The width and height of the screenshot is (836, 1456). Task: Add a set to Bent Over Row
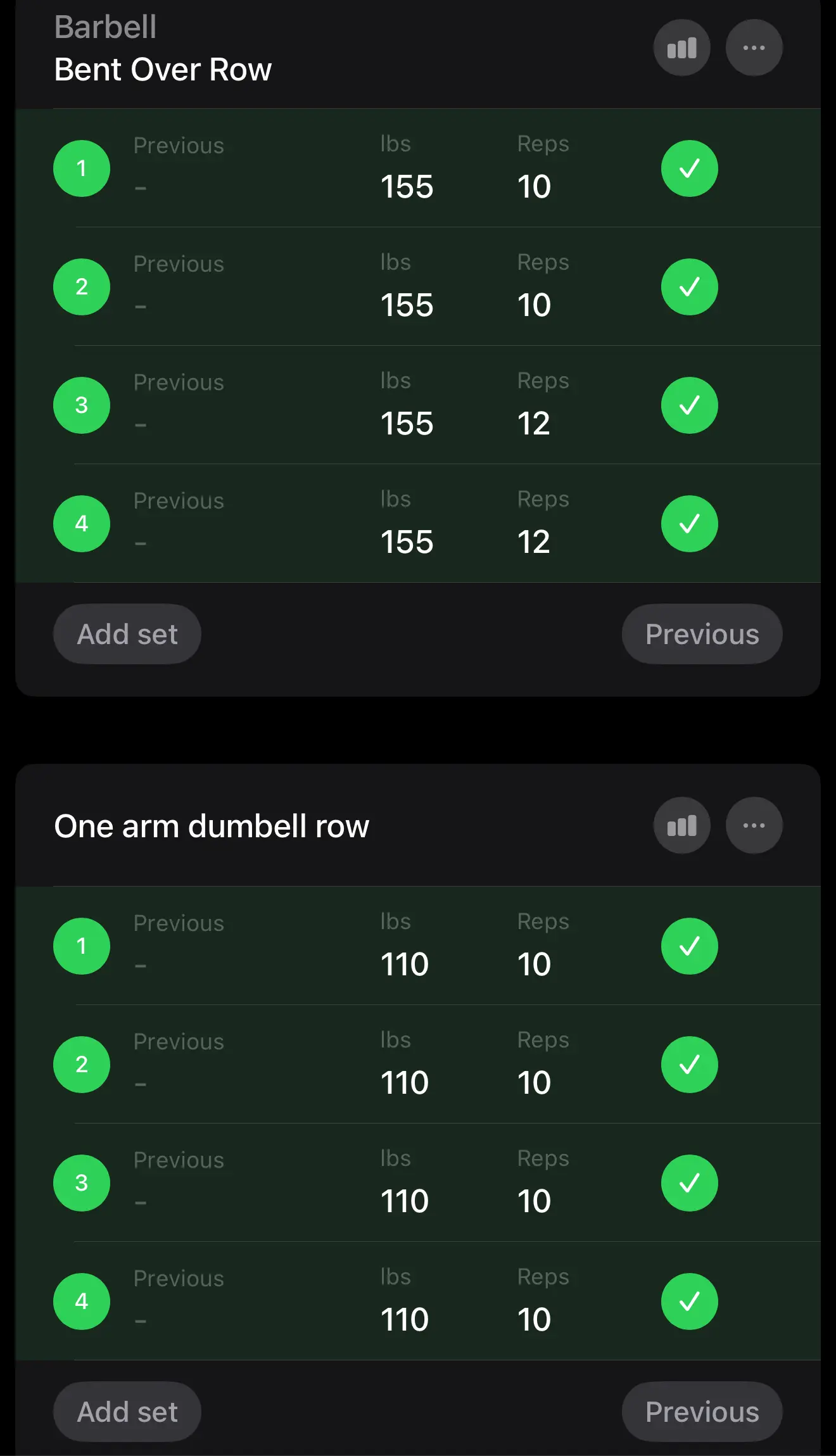(x=127, y=634)
